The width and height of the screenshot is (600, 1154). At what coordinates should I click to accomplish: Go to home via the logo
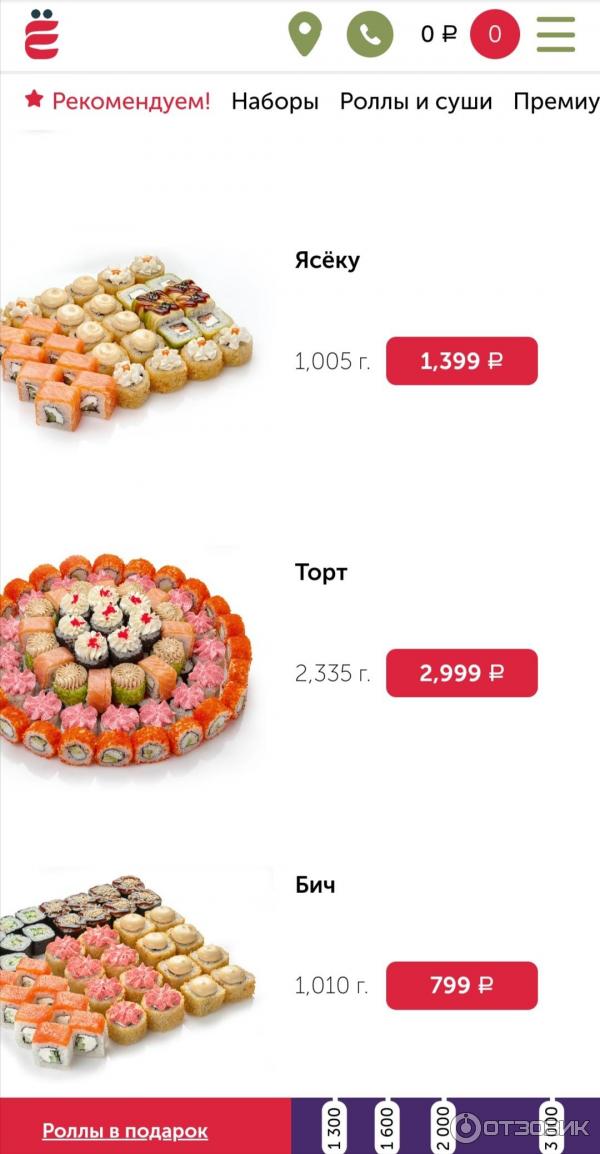tap(42, 34)
